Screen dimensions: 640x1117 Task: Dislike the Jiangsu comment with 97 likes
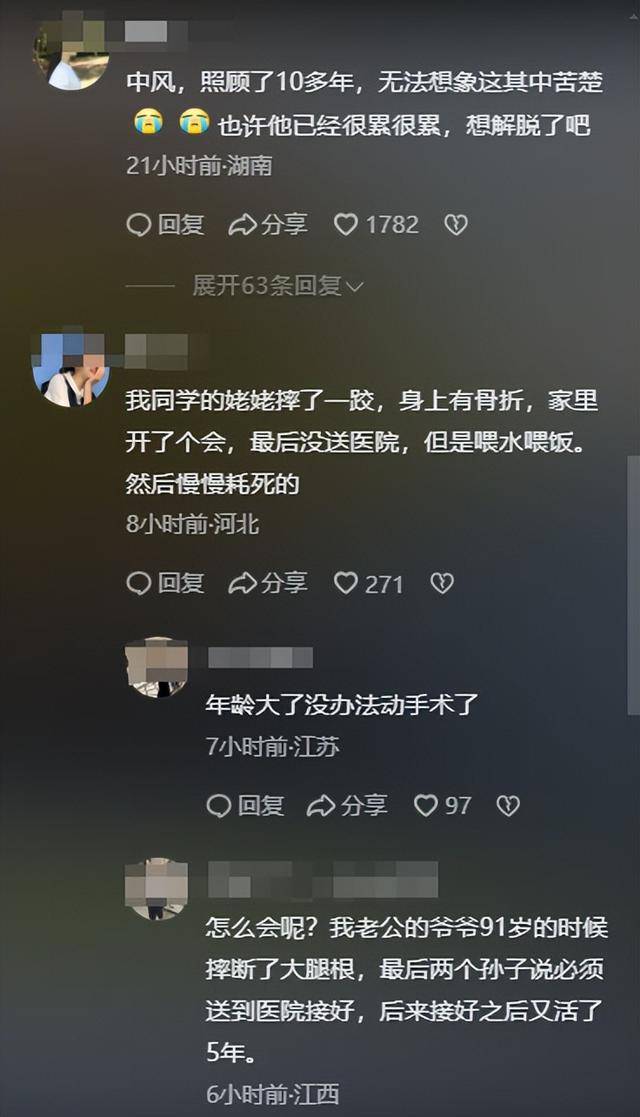click(x=509, y=805)
